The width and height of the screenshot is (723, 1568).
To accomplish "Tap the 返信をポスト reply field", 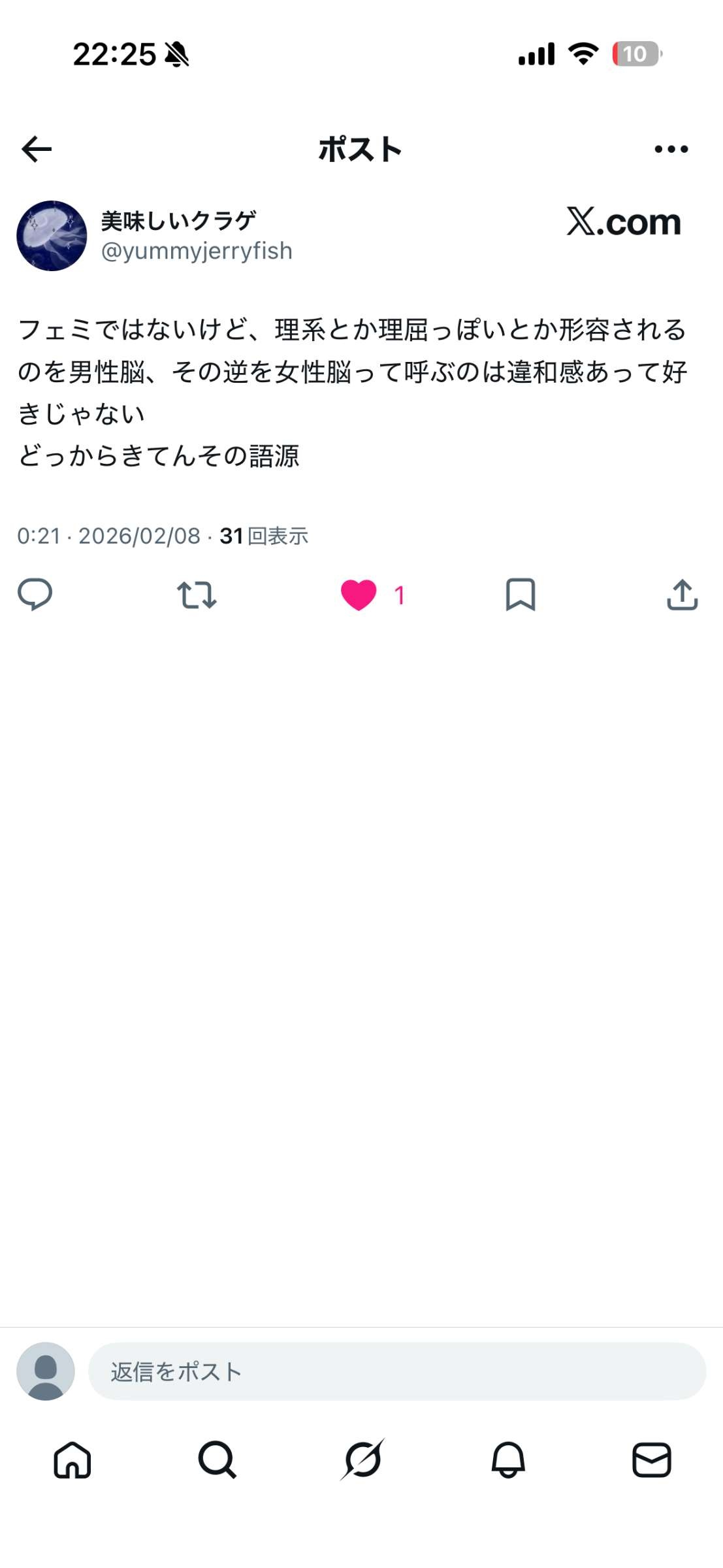I will [396, 1371].
